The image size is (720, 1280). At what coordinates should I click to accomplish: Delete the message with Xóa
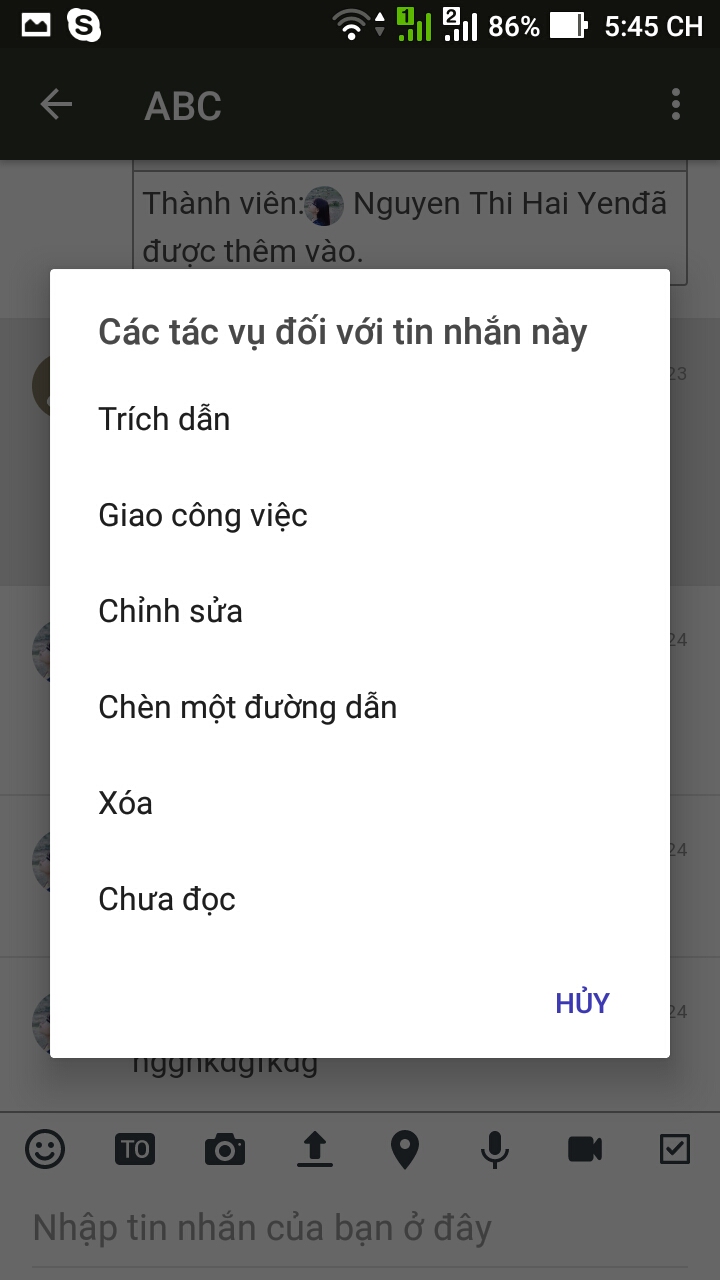(126, 803)
